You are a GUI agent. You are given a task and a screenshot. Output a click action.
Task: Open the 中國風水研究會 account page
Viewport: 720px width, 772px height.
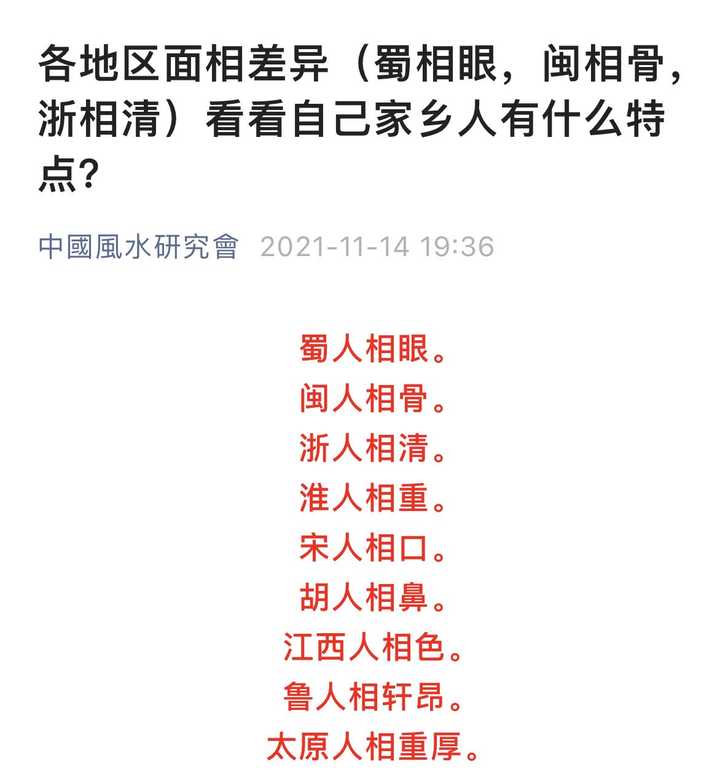click(138, 246)
